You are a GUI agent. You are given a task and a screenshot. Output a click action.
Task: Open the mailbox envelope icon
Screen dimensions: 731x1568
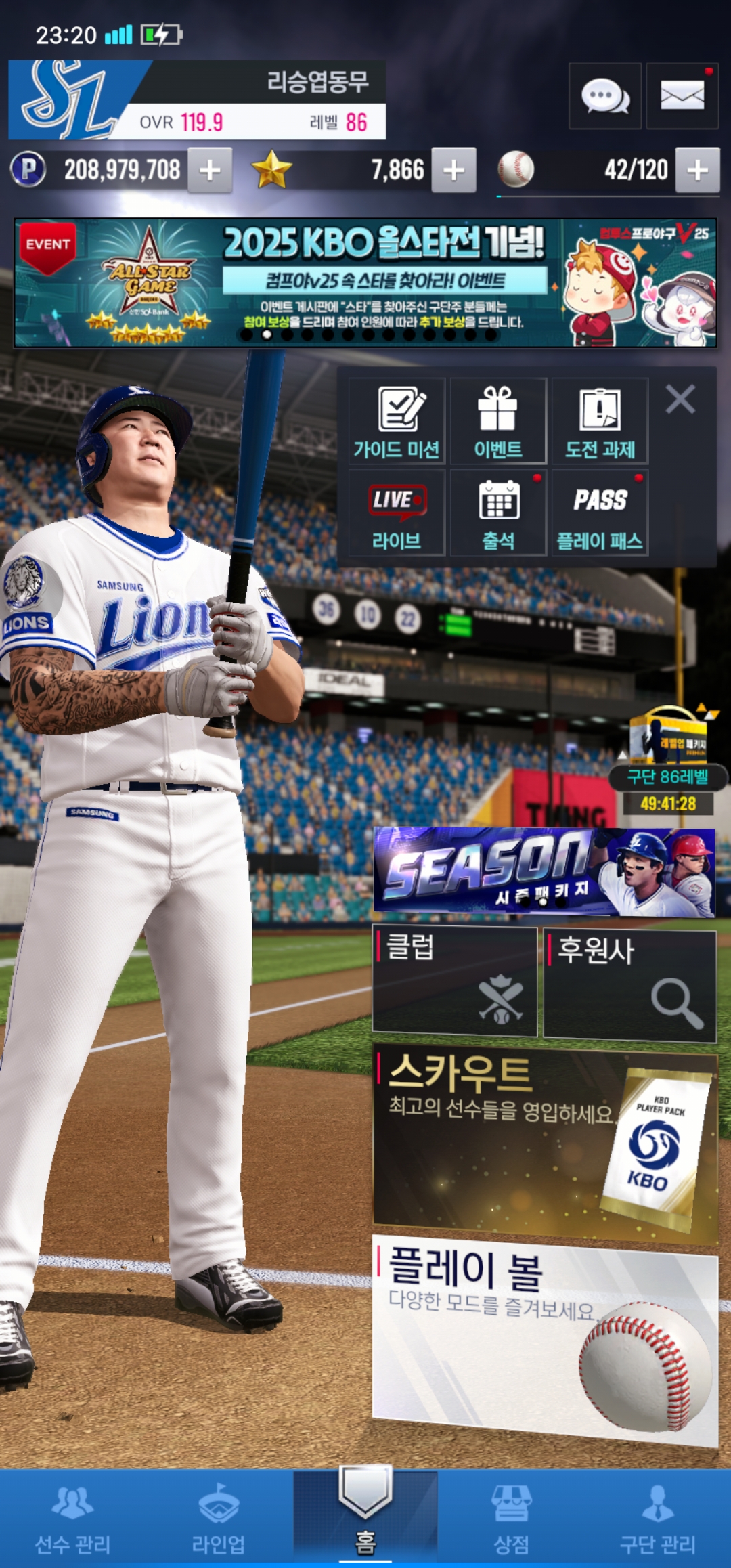pos(682,96)
